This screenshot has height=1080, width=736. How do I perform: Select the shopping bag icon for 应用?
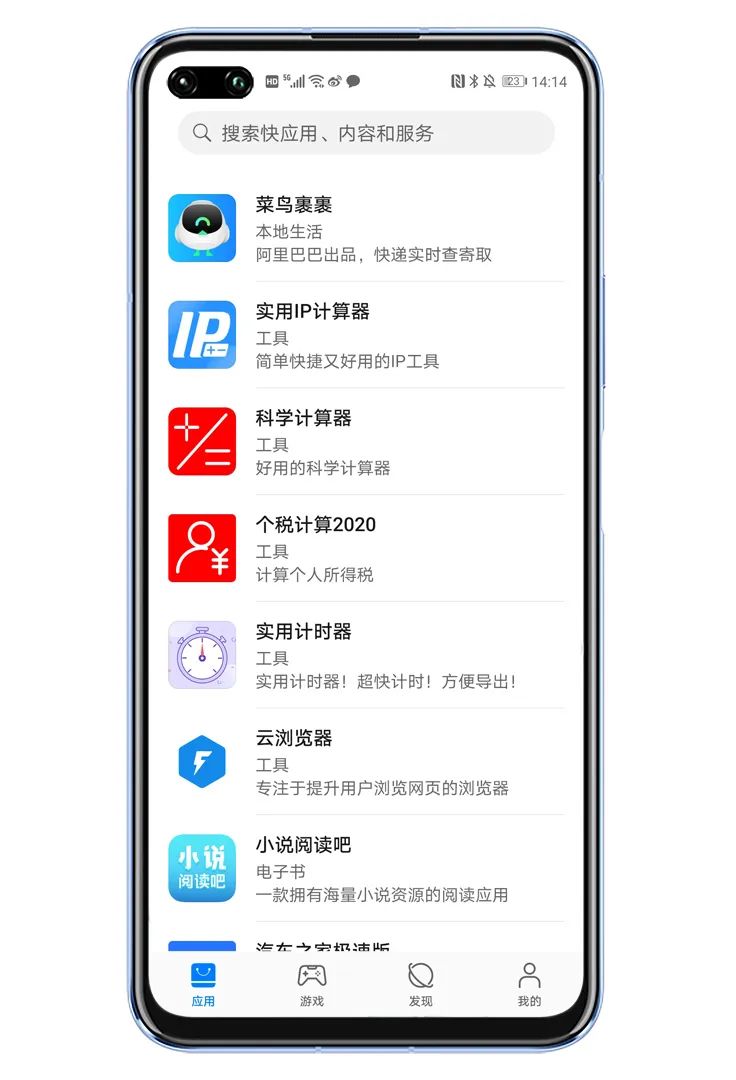click(204, 972)
